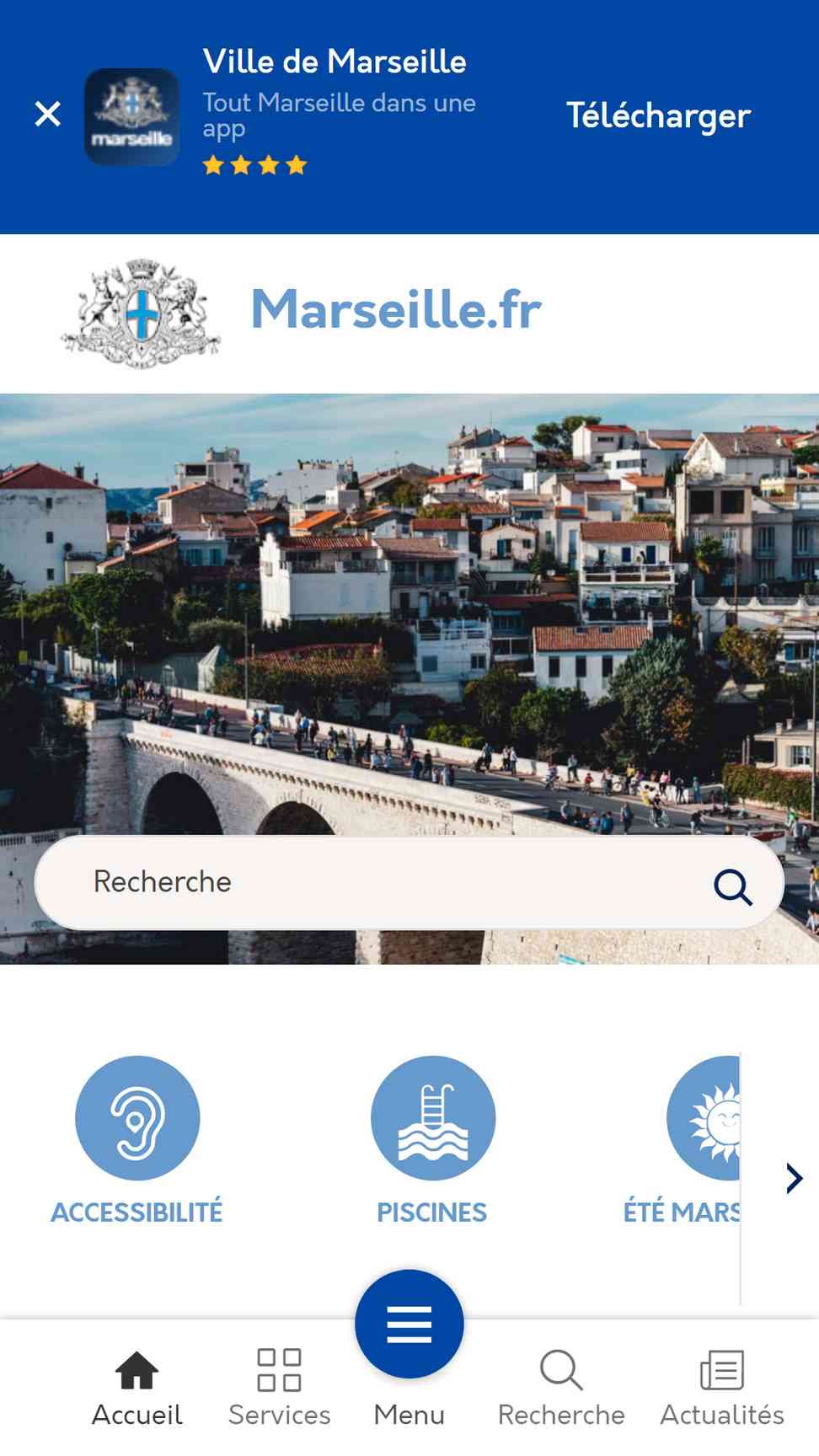Tap Télécharger to get the app
819x1456 pixels.
[658, 116]
